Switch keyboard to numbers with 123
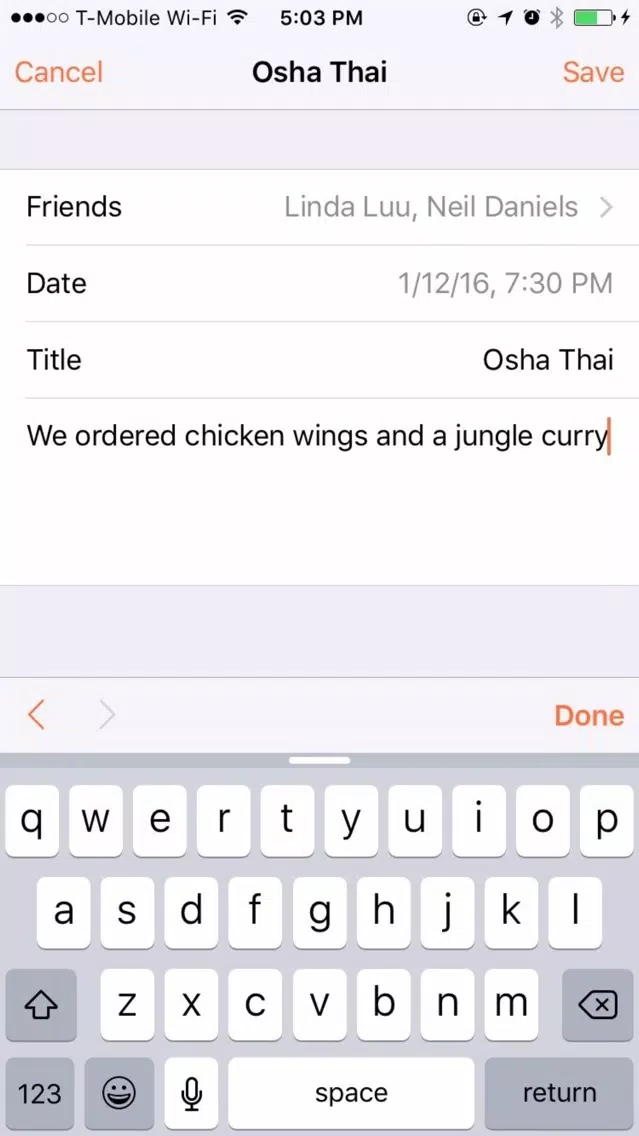The width and height of the screenshot is (639, 1136). click(x=40, y=1093)
